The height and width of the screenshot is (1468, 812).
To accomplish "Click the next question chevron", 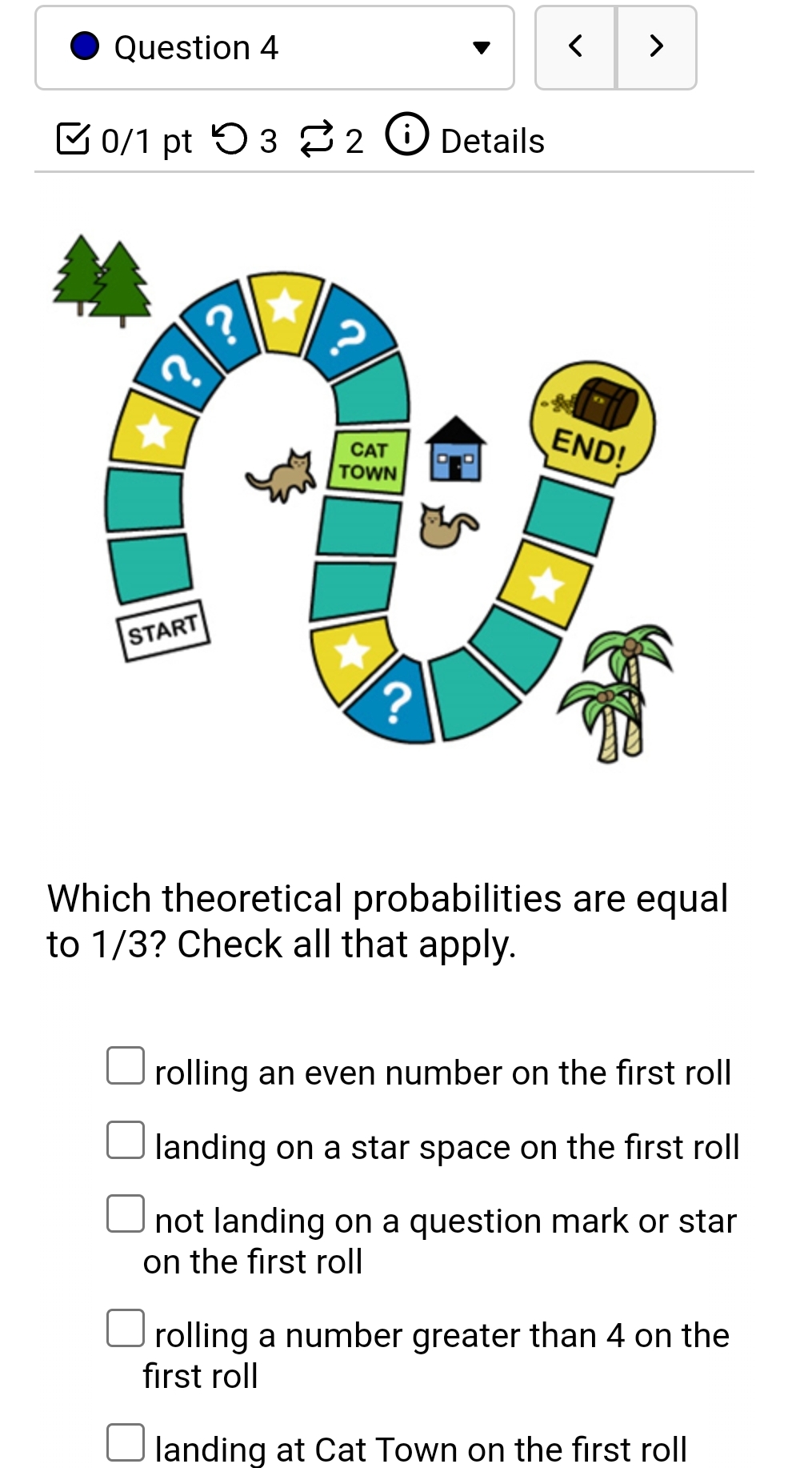I will coord(656,47).
